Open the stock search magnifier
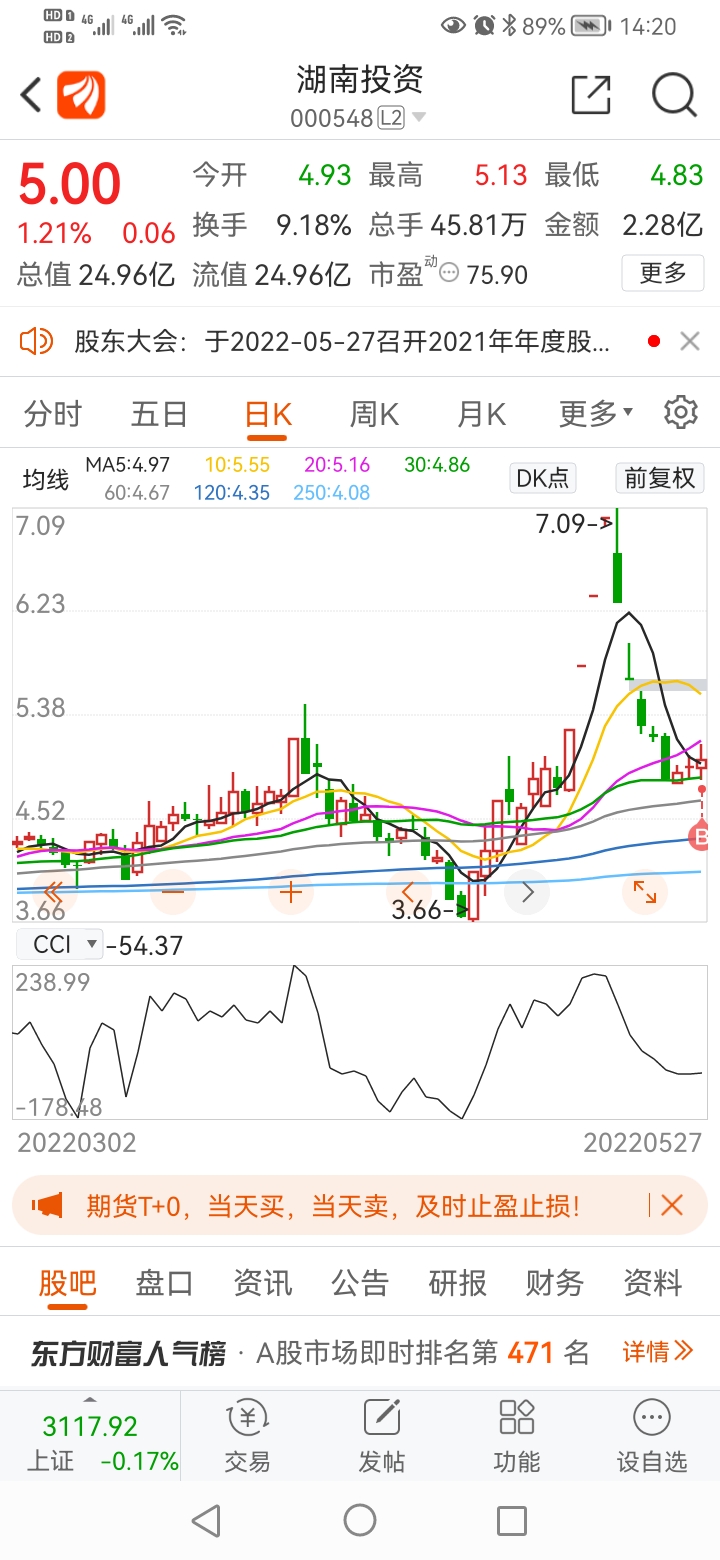Viewport: 720px width, 1560px height. pyautogui.click(x=674, y=95)
